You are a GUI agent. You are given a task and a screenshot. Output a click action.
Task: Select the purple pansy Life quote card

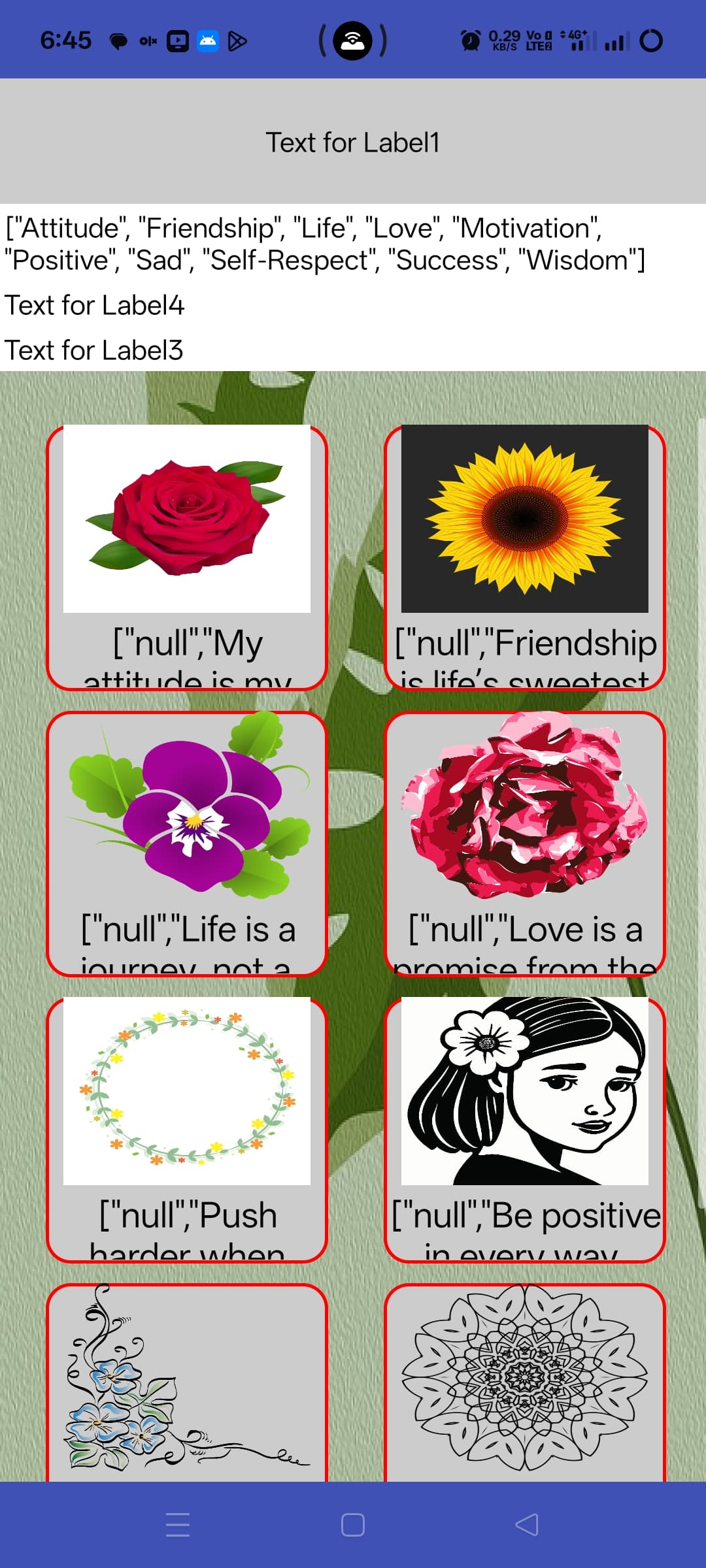point(187,843)
